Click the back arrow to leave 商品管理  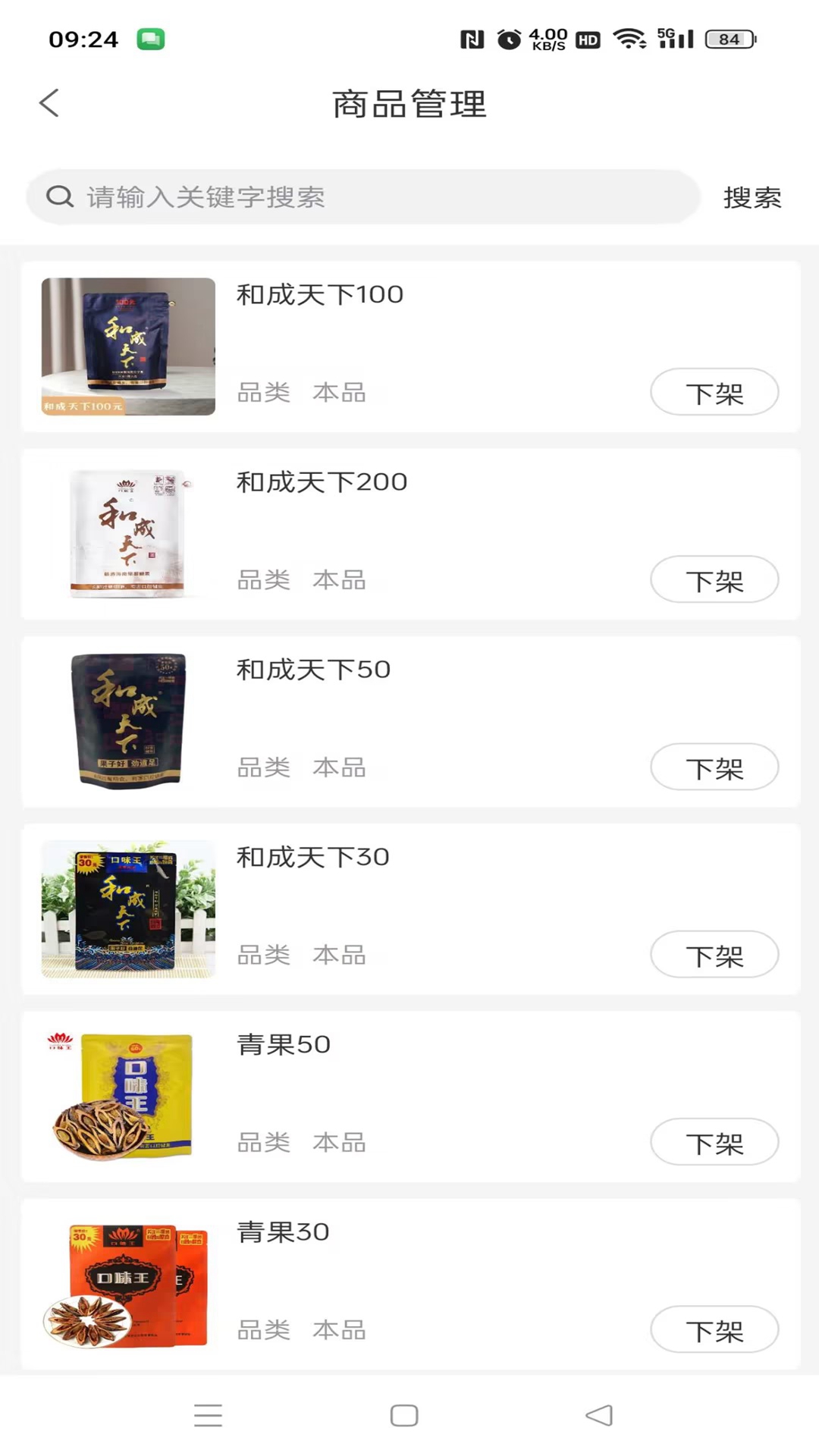(x=49, y=102)
